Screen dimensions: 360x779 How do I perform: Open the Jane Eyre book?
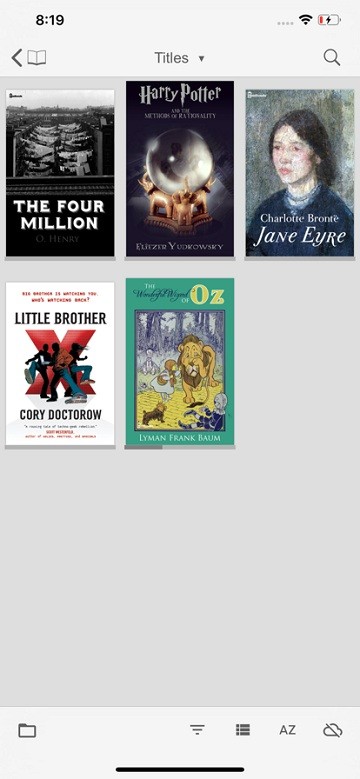[x=300, y=173]
